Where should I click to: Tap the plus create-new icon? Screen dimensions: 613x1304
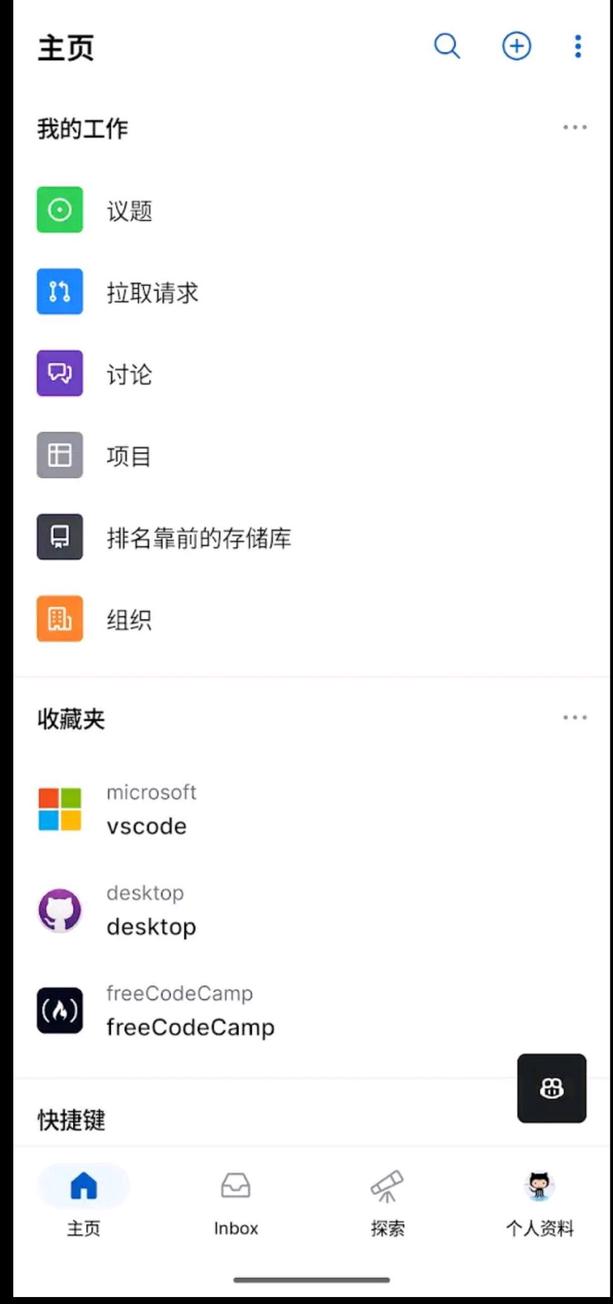coord(516,46)
